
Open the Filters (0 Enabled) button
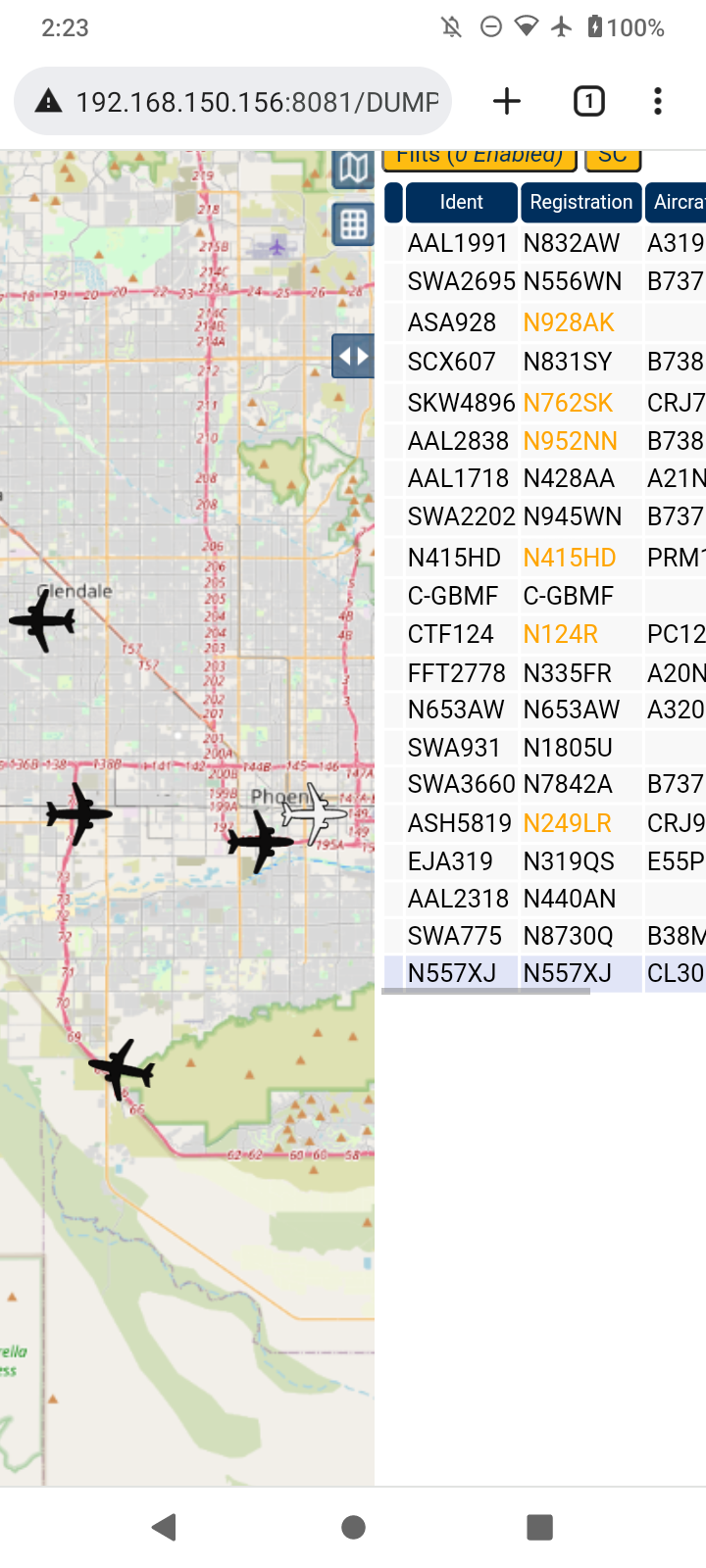[479, 158]
